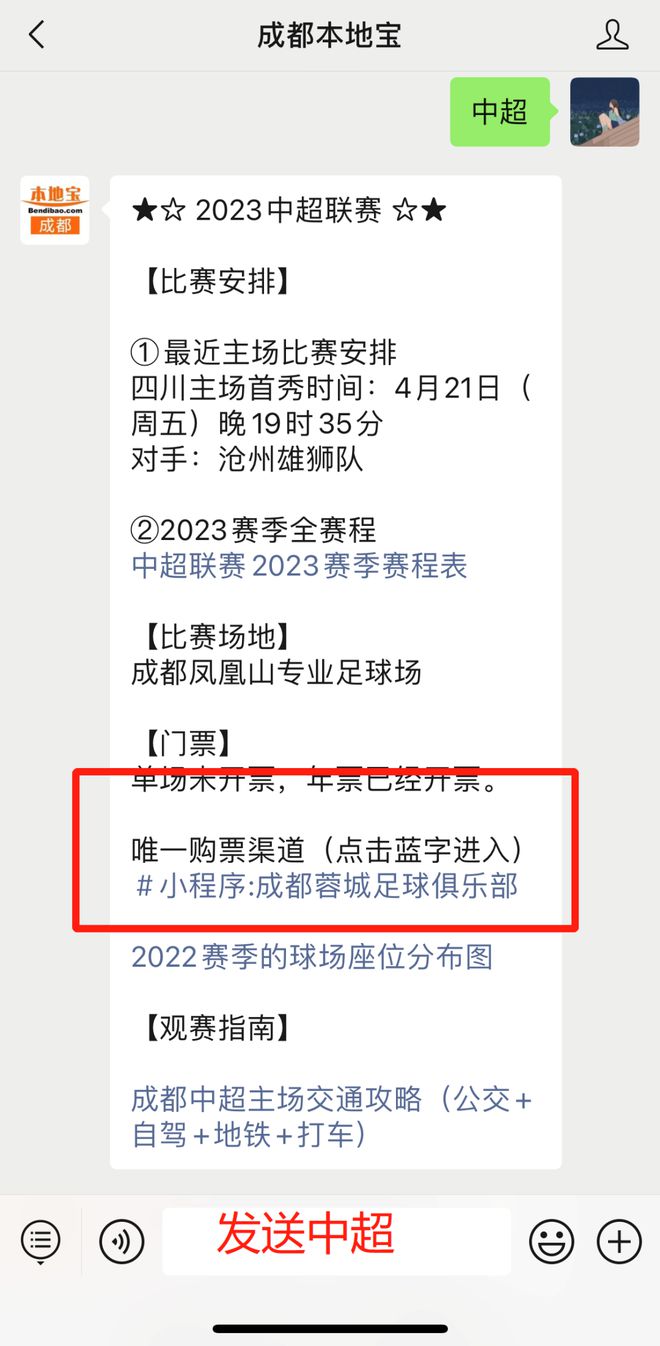The image size is (660, 1346).
Task: Open the 成都蓉城足球俱乐部 mini program link
Action: [x=326, y=886]
